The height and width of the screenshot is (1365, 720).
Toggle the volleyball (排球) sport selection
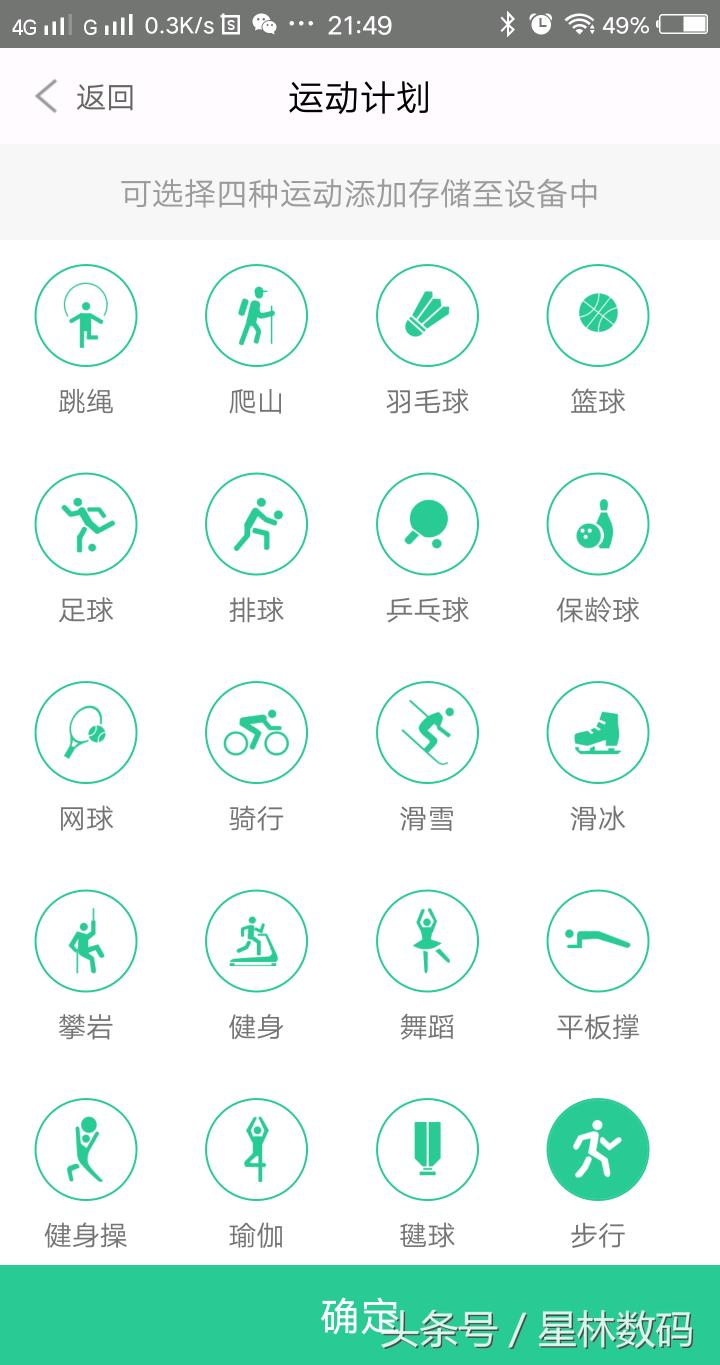[x=256, y=524]
